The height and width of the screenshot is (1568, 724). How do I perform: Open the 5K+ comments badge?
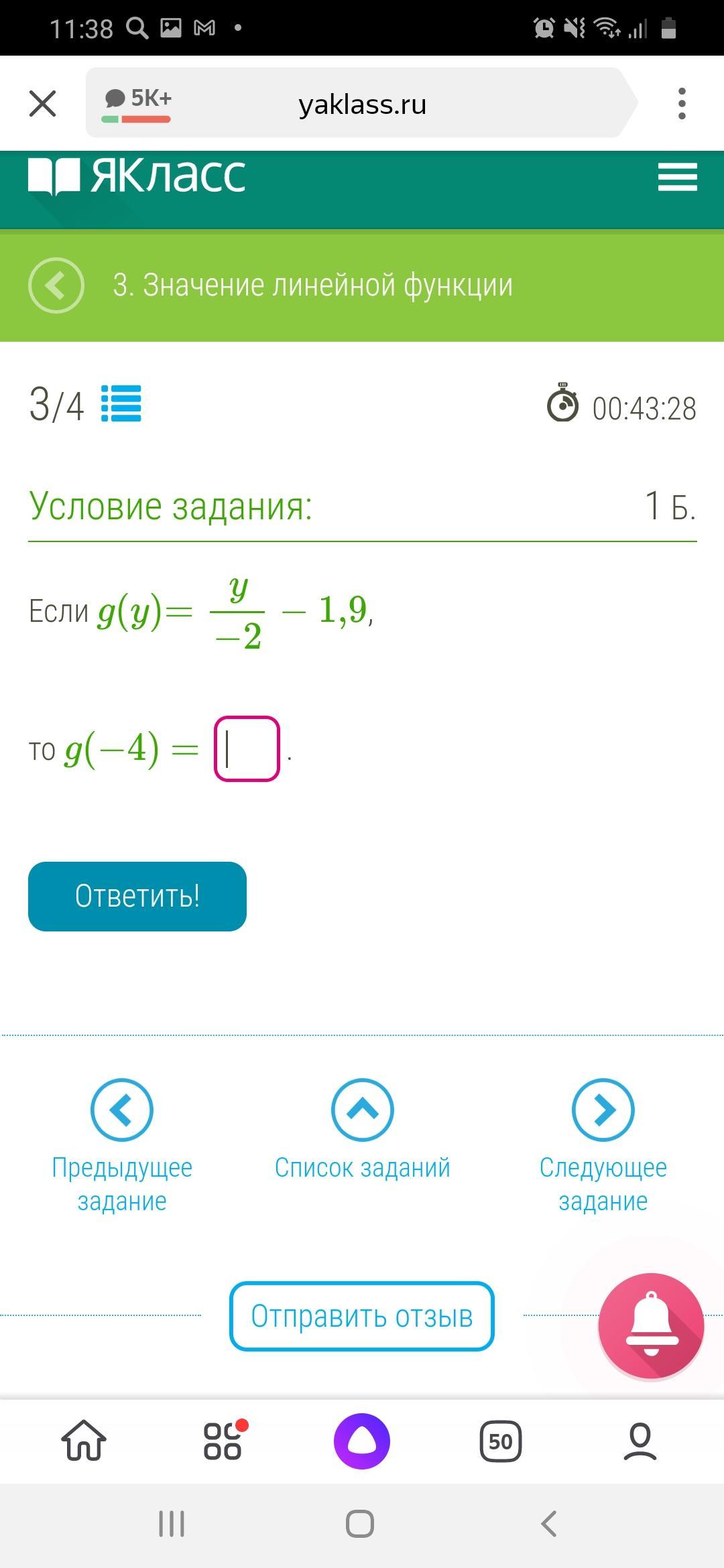click(x=138, y=103)
